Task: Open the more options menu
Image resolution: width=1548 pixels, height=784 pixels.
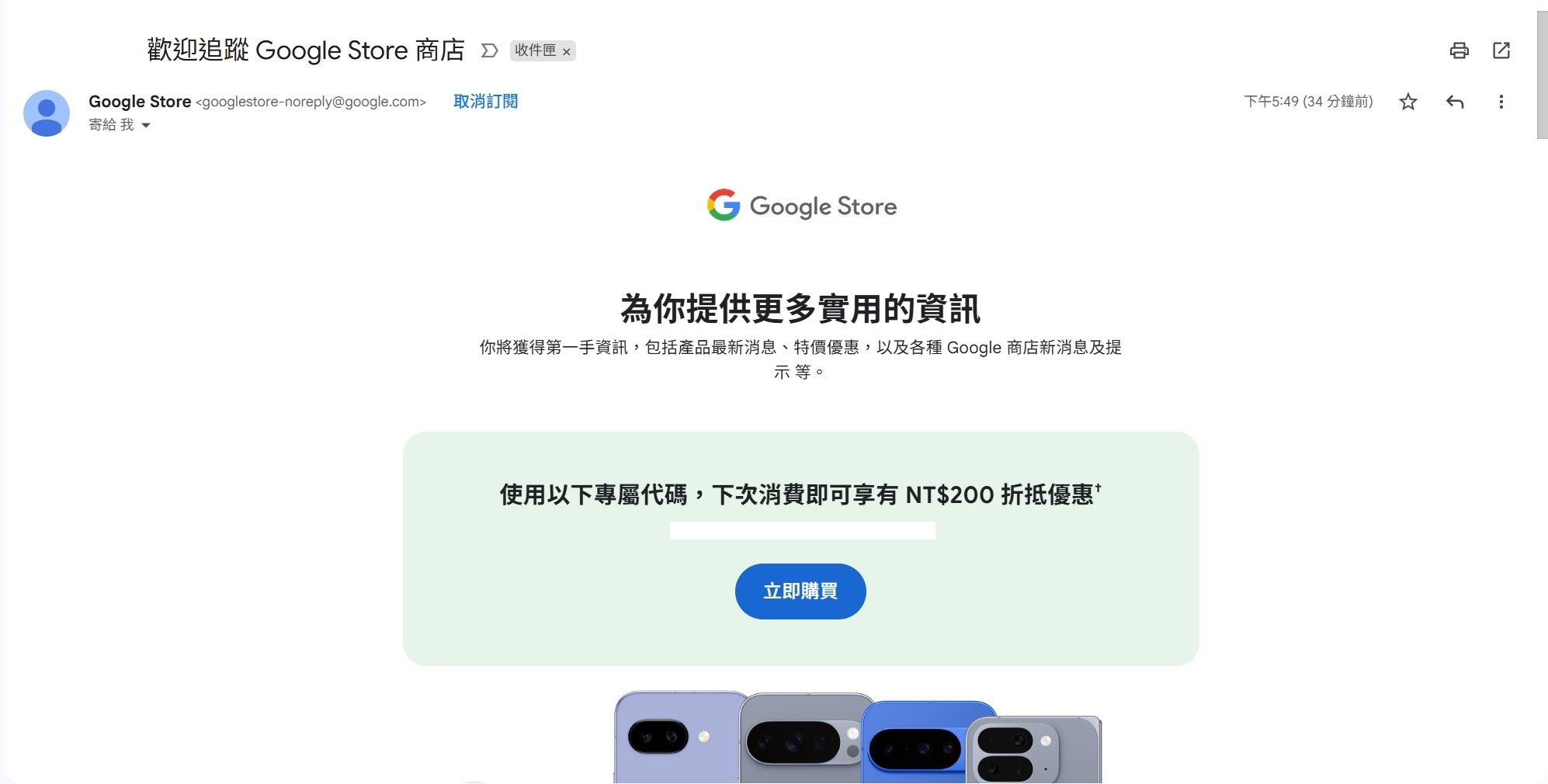Action: (x=1501, y=102)
